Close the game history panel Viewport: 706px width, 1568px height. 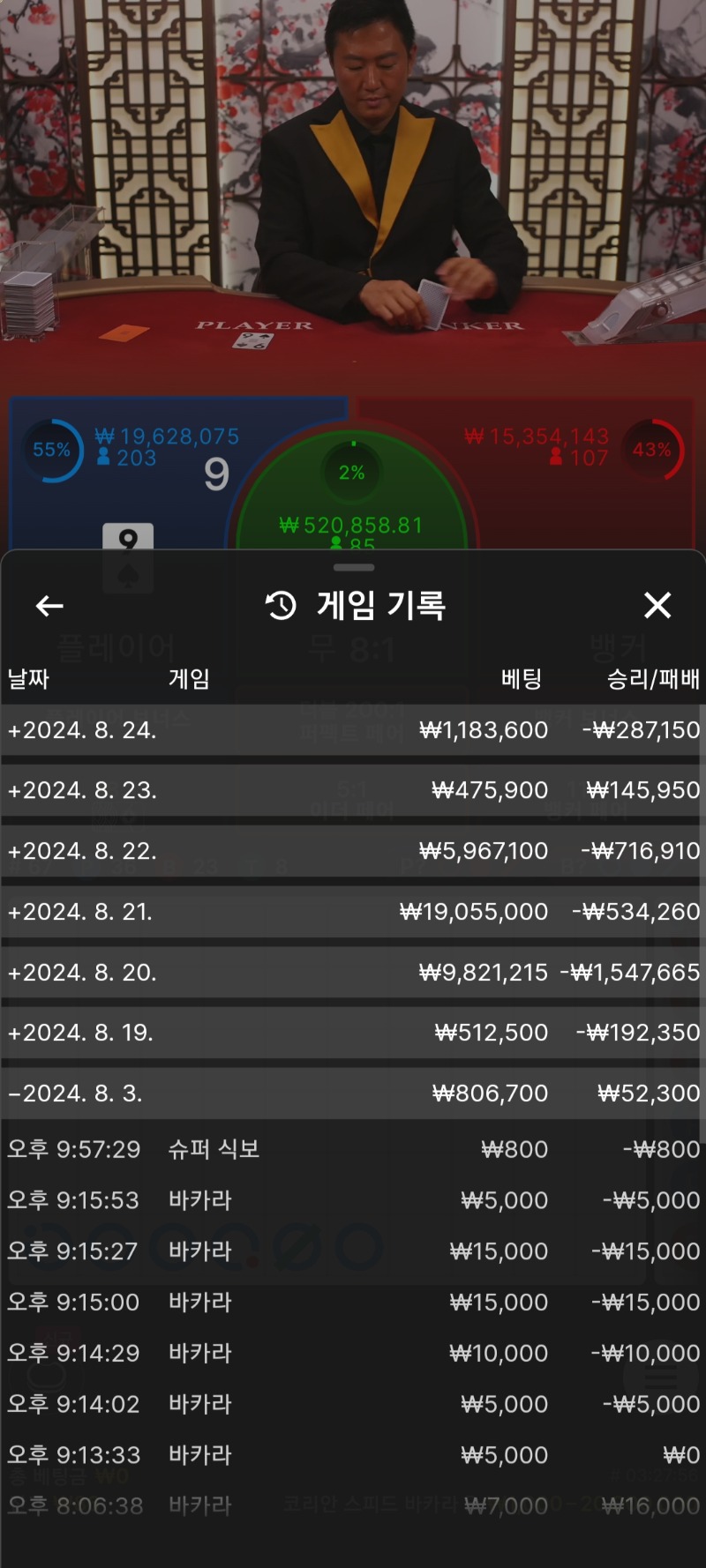pyautogui.click(x=657, y=606)
